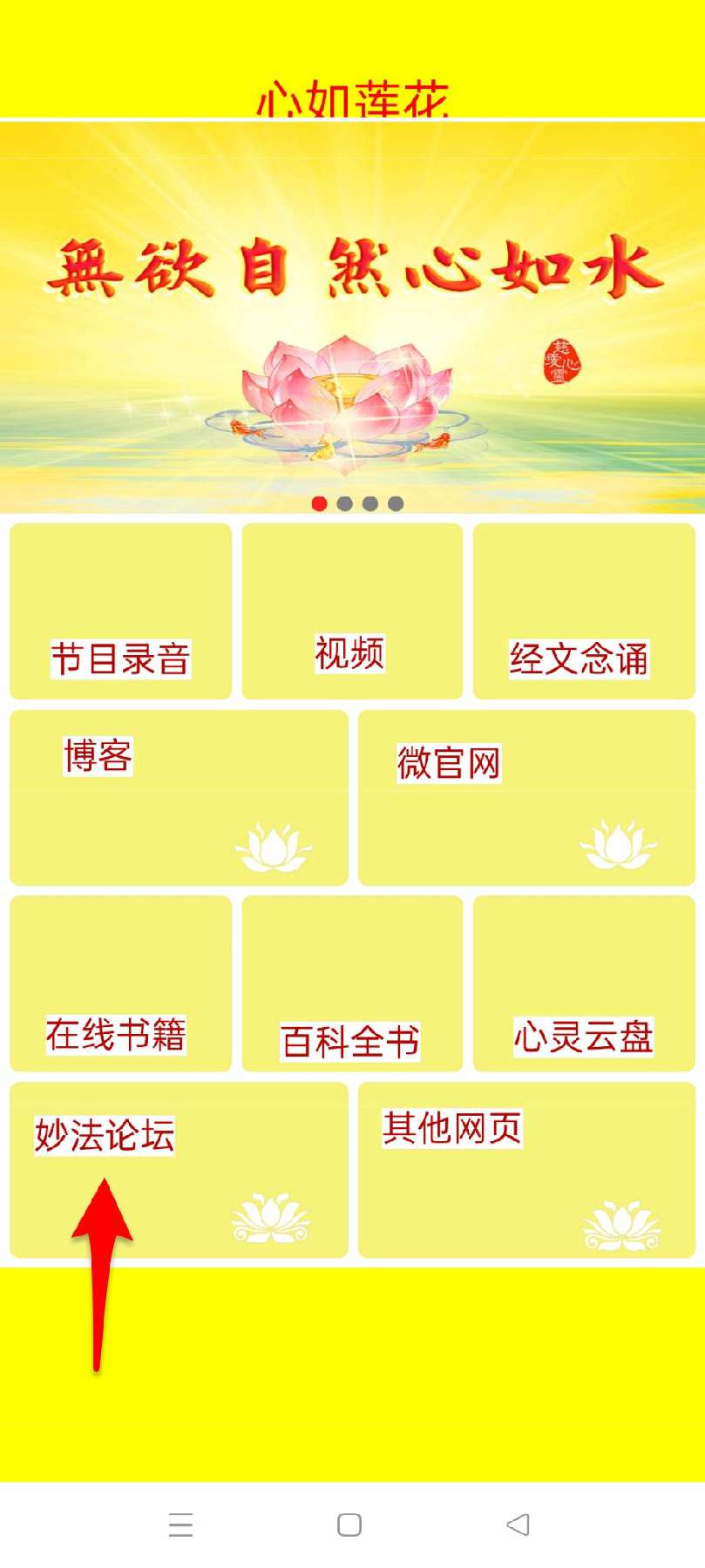Select the 经文念诵 tile
The width and height of the screenshot is (705, 1568).
click(x=584, y=612)
